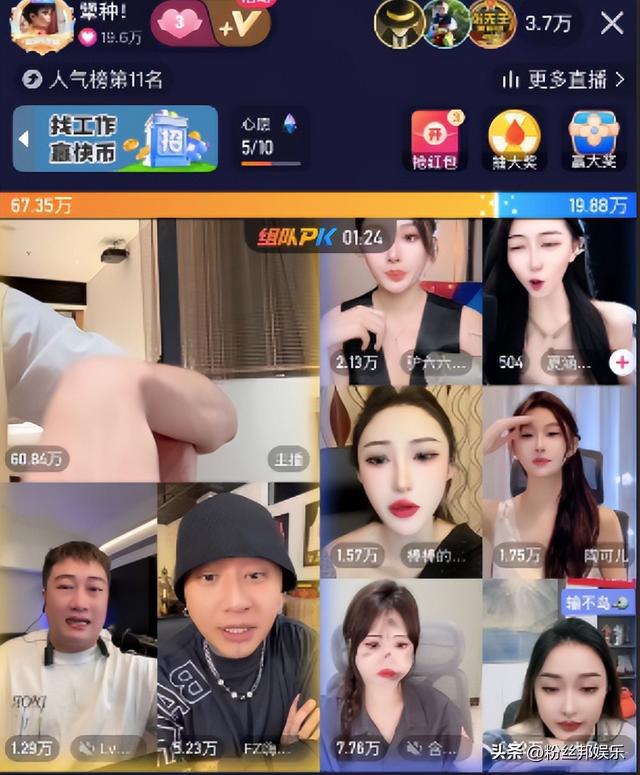The height and width of the screenshot is (775, 640).
Task: Open the guest tile with 1.57万
Action: (x=400, y=480)
